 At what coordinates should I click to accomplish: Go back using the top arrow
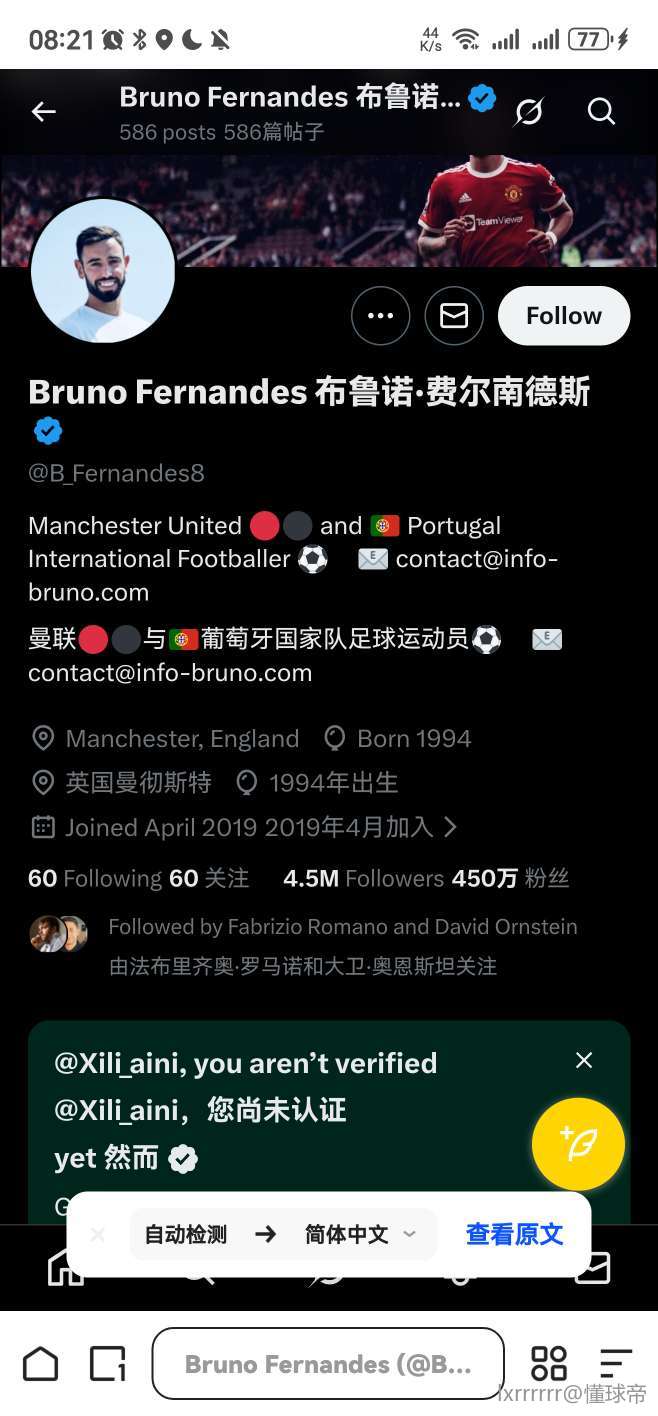(43, 112)
